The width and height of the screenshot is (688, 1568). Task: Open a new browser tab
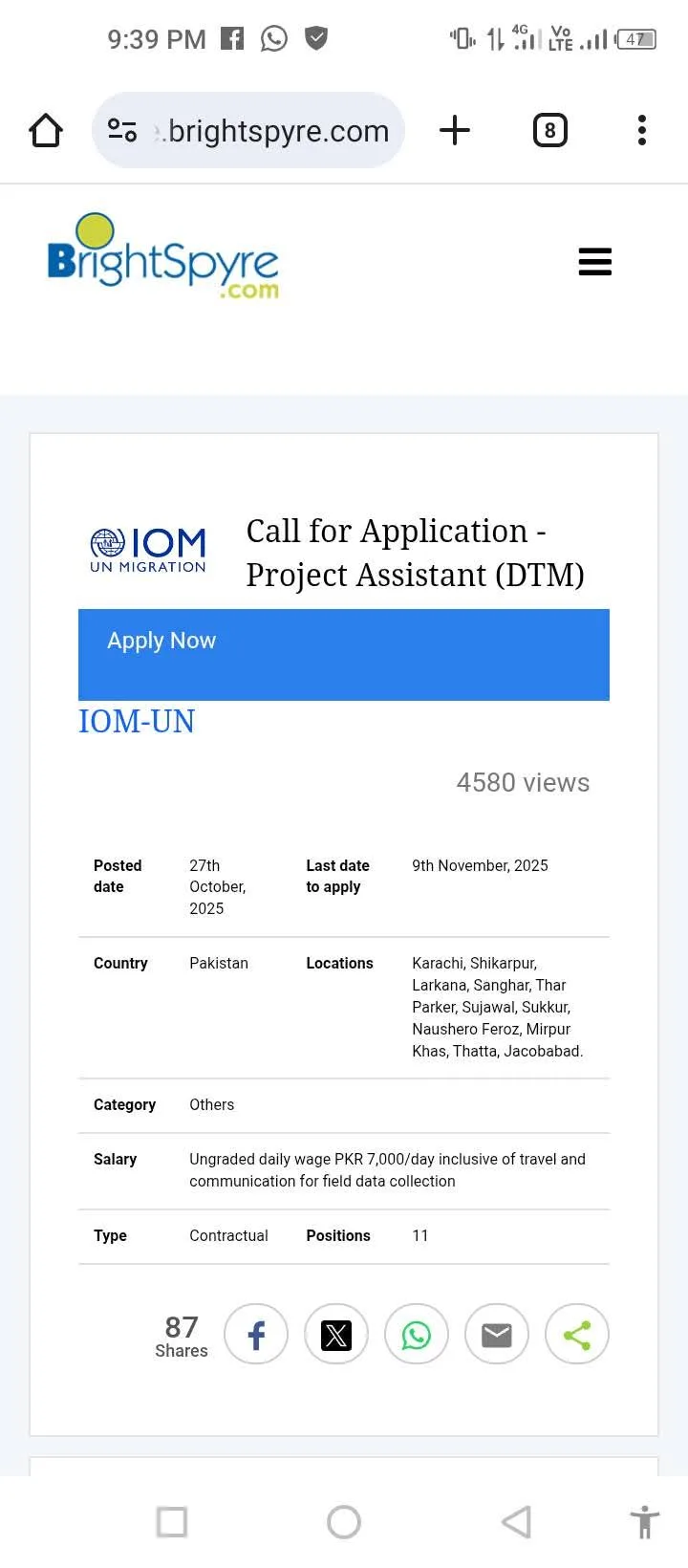455,130
